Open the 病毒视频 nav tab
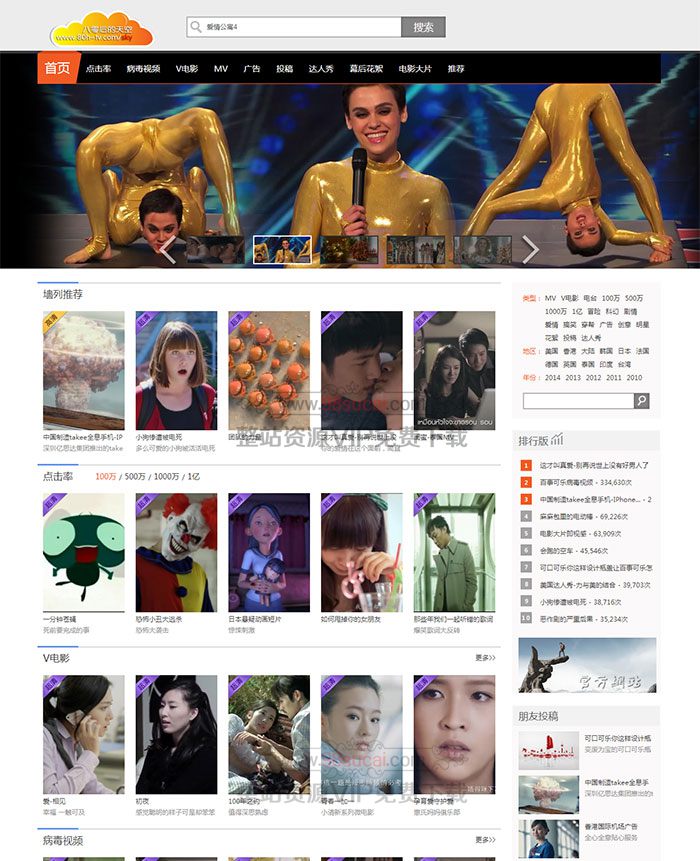The height and width of the screenshot is (861, 700). (x=143, y=69)
